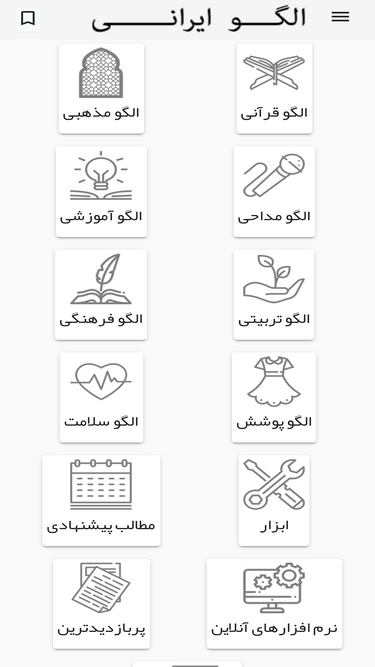Open the bookmarks icon

[x=28, y=19]
